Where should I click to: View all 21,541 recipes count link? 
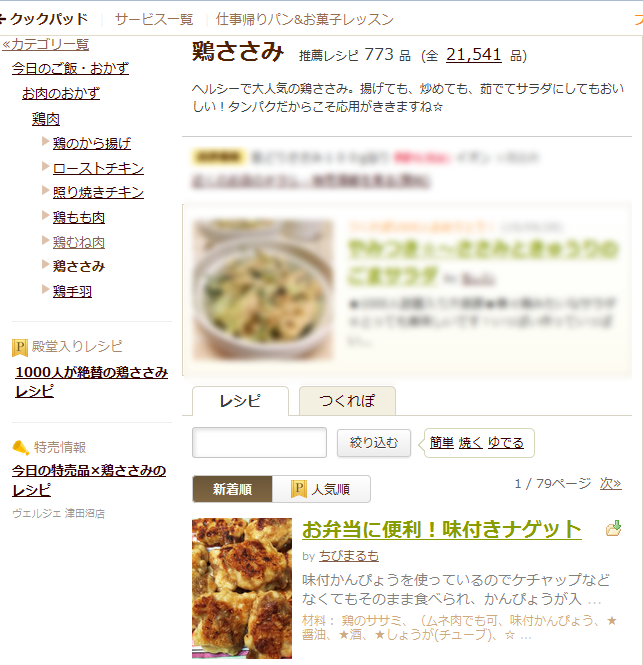point(474,55)
